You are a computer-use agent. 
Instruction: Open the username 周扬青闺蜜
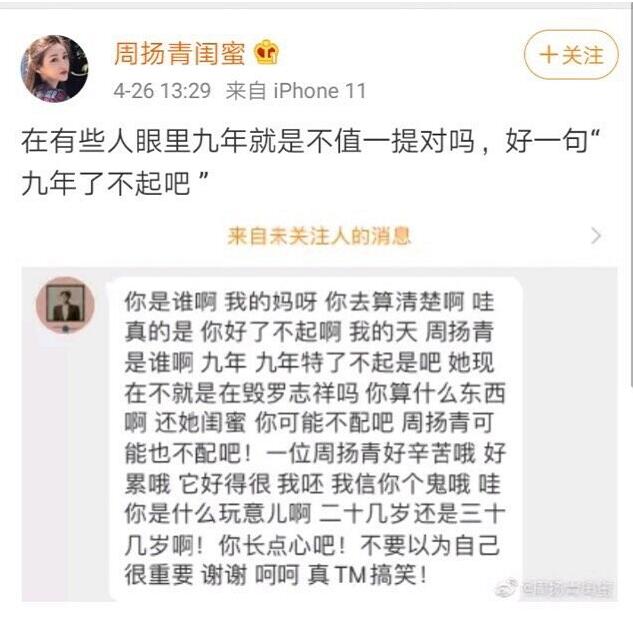coord(180,53)
